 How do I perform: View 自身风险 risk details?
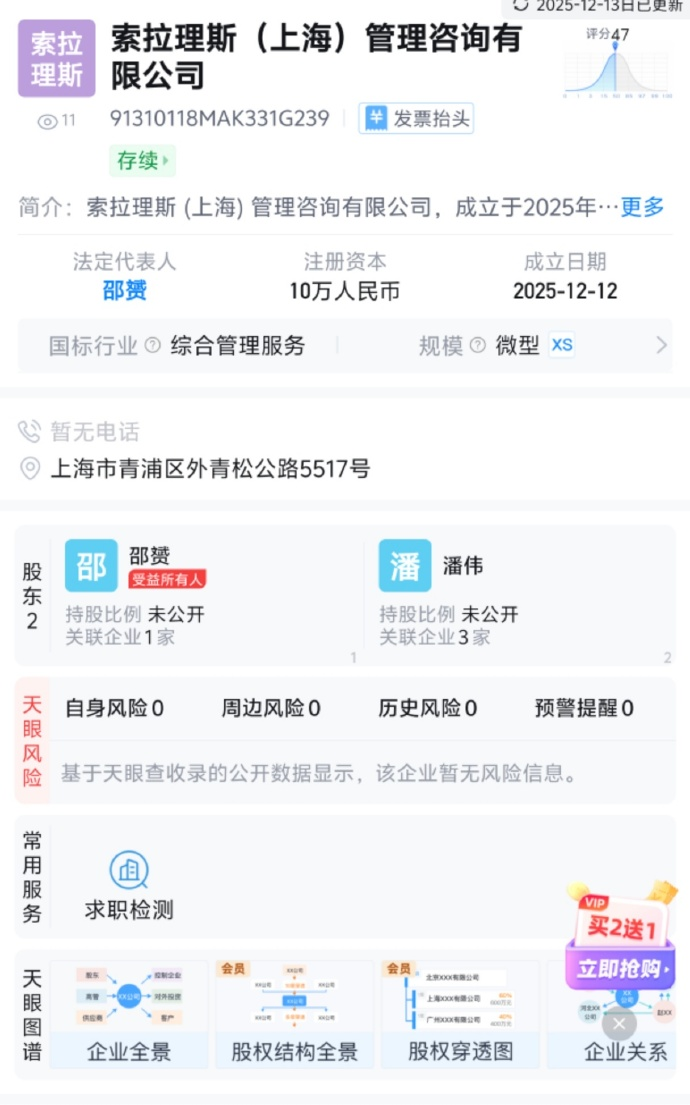[114, 709]
